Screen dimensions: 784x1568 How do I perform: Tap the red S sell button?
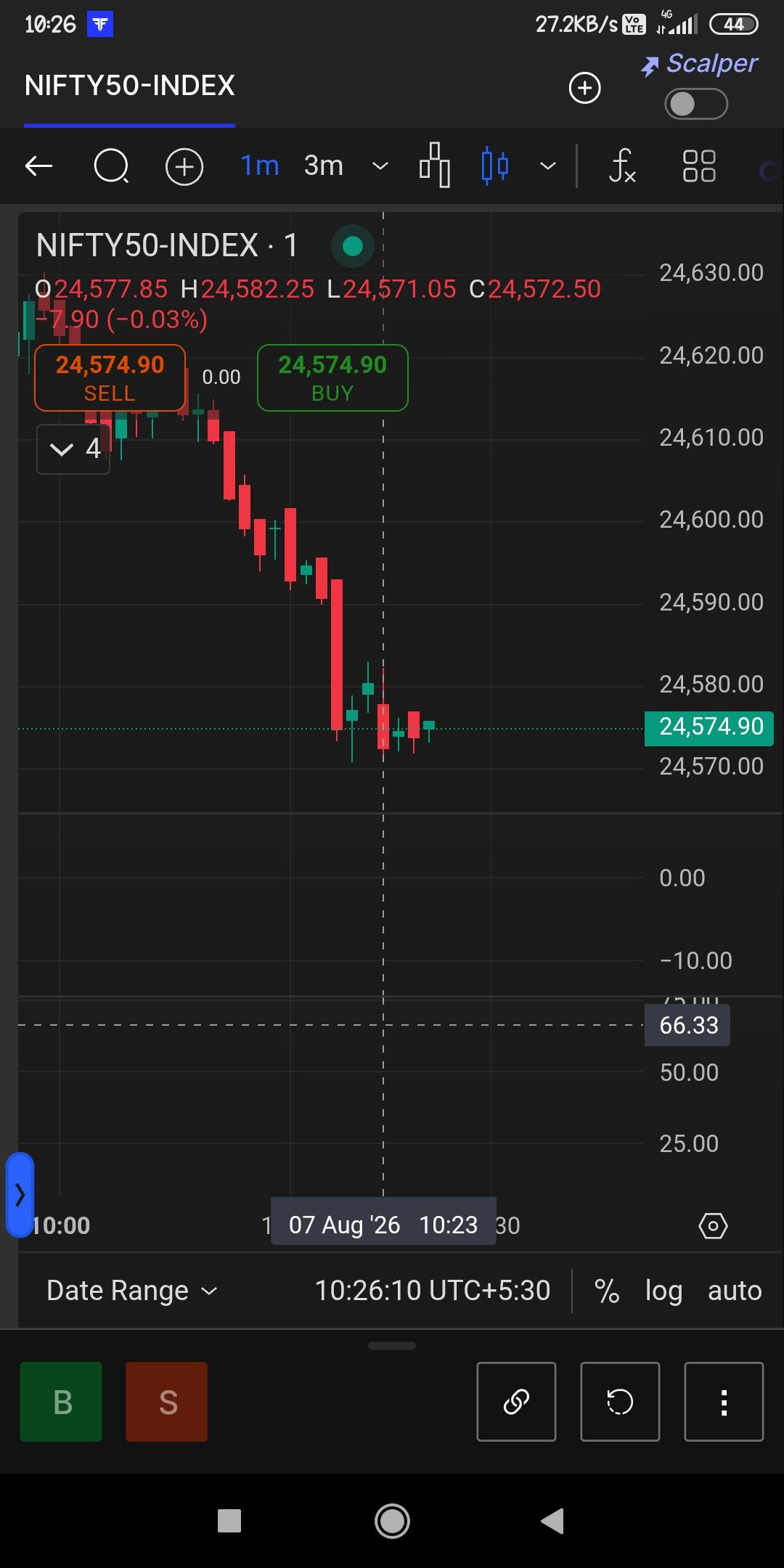167,1402
